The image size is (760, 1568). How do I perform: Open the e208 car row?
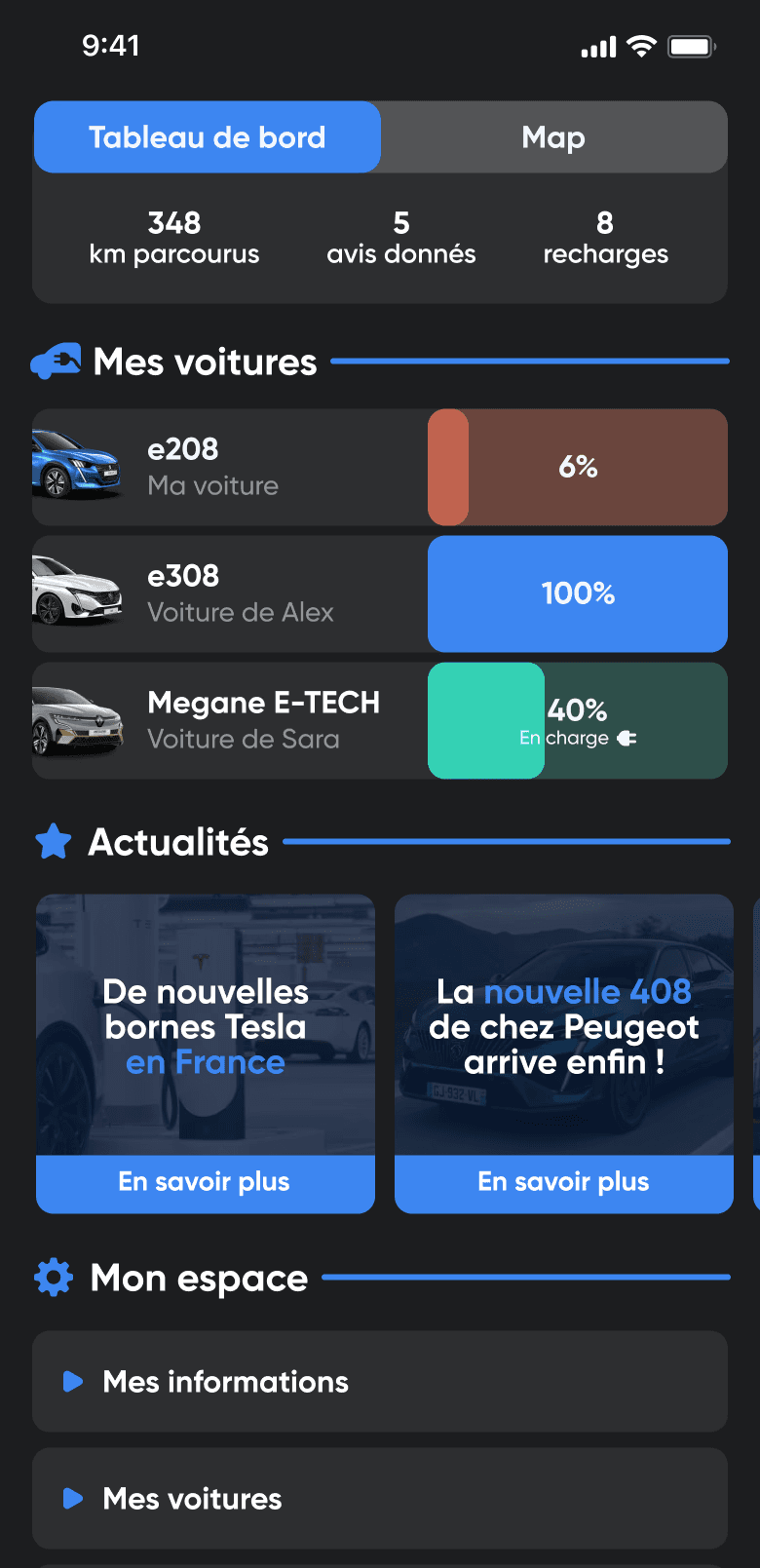click(380, 467)
